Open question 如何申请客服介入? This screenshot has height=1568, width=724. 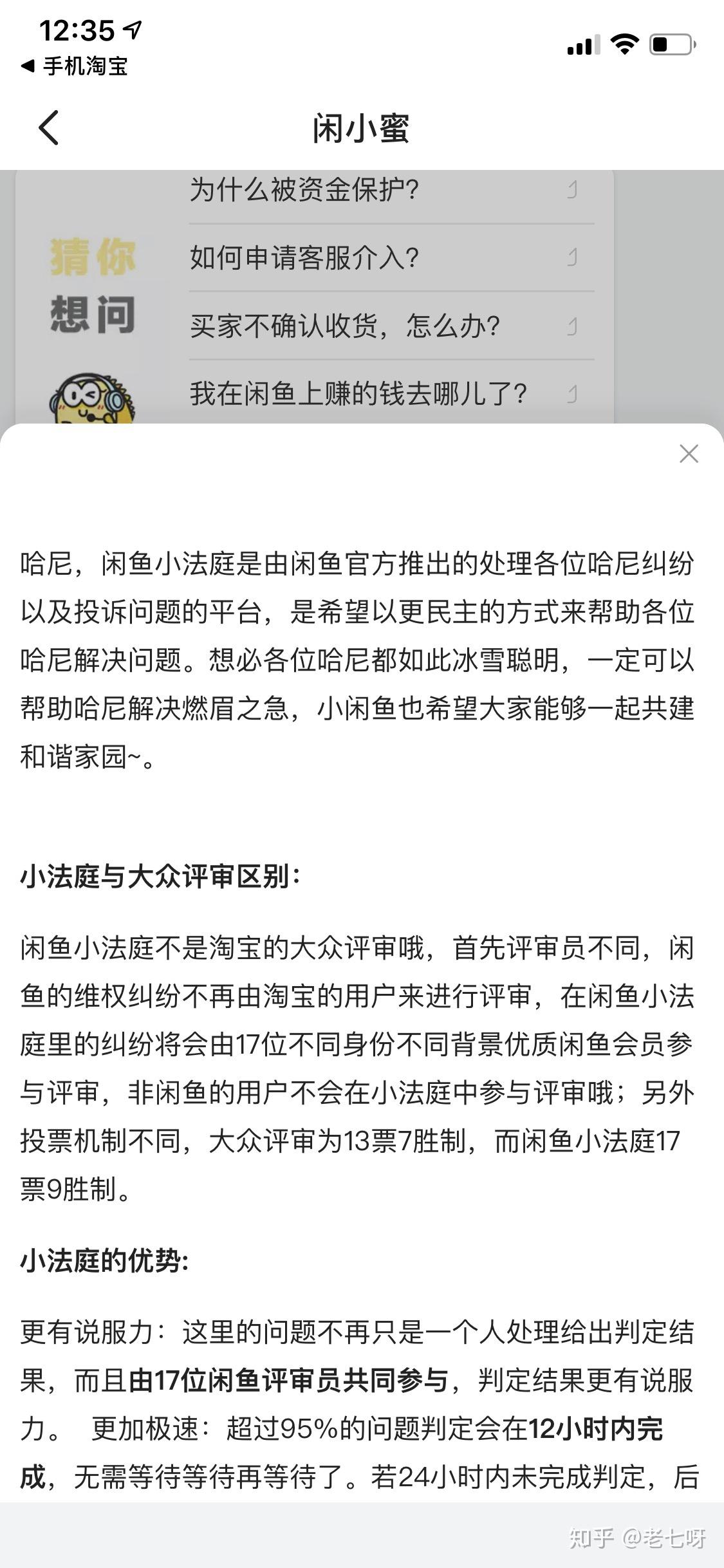(391, 257)
